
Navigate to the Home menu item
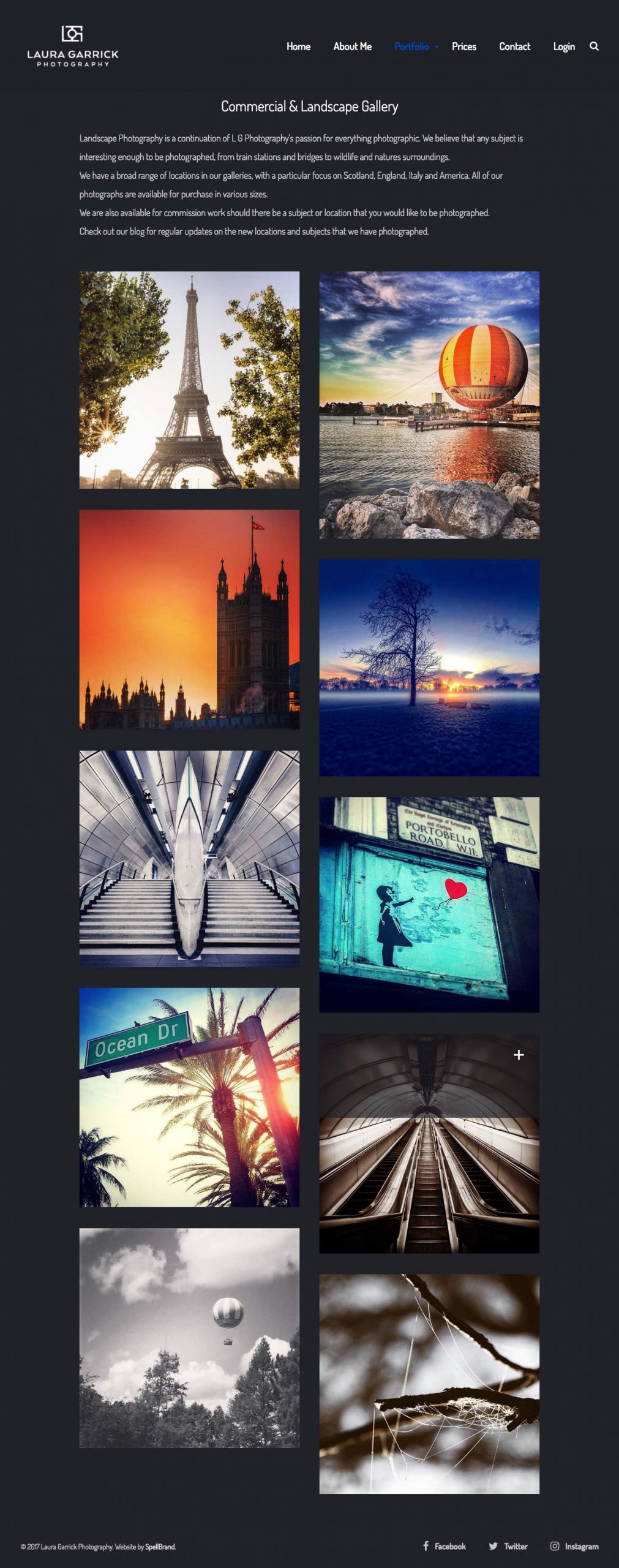[x=299, y=46]
